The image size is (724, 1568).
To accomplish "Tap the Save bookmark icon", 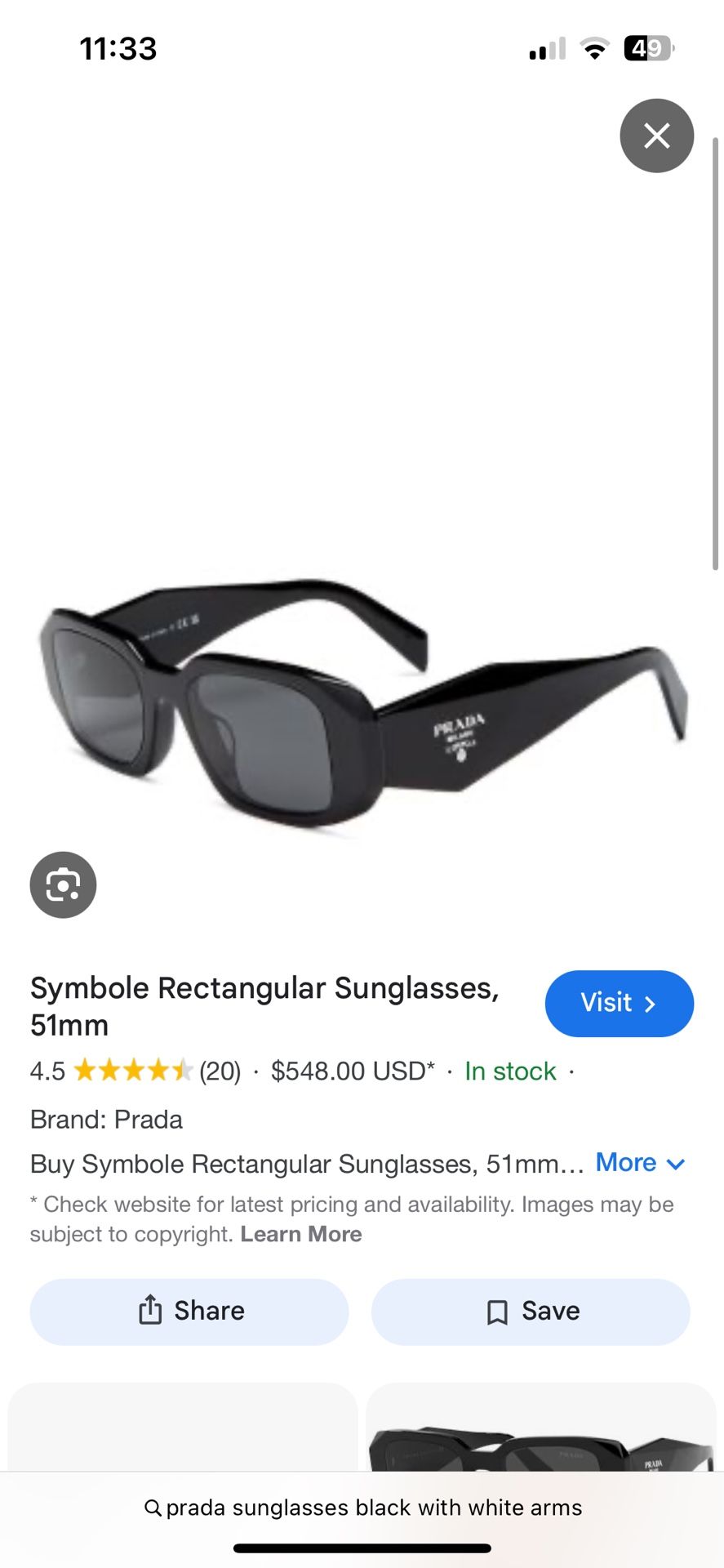I will (496, 1311).
